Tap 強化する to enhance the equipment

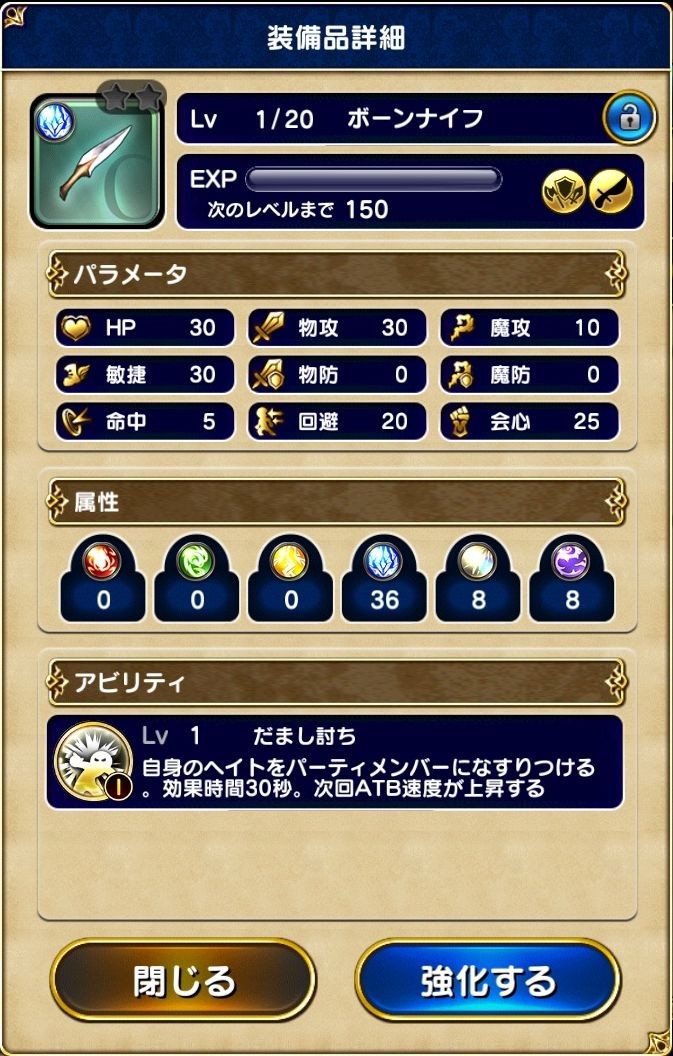[x=488, y=981]
